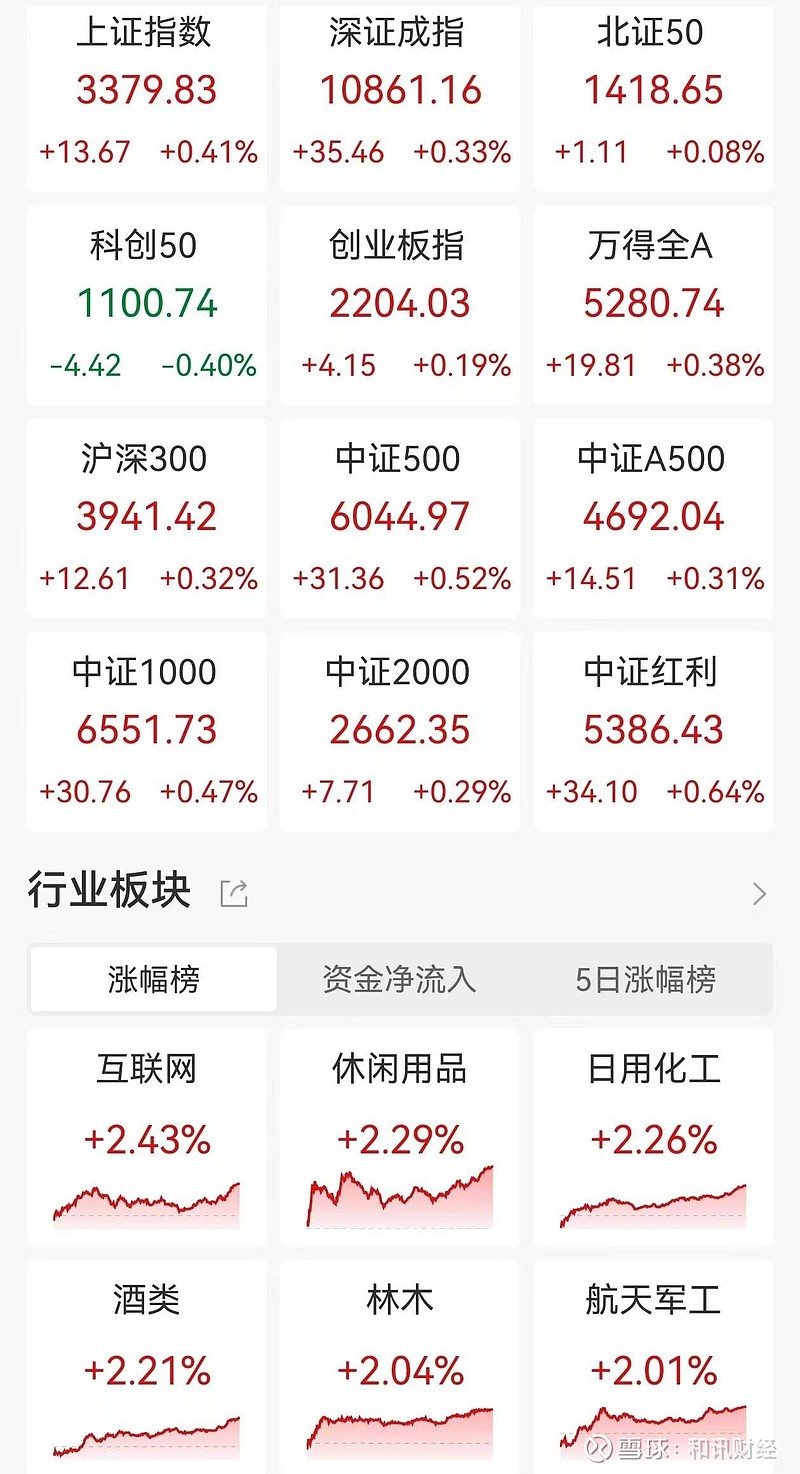The height and width of the screenshot is (1474, 800).
Task: Share the 行业板块 section
Action: (234, 893)
